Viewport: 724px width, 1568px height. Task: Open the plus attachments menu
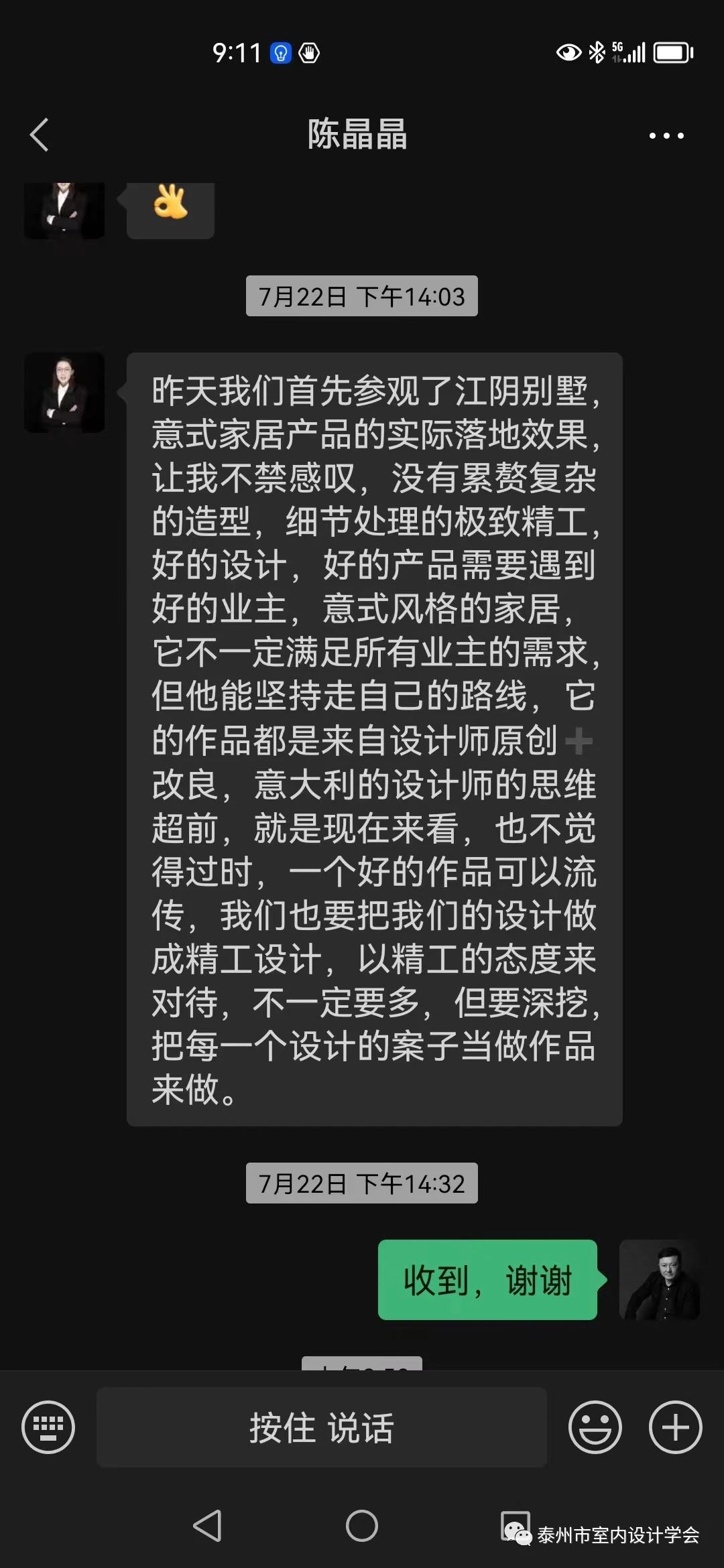[x=675, y=1427]
